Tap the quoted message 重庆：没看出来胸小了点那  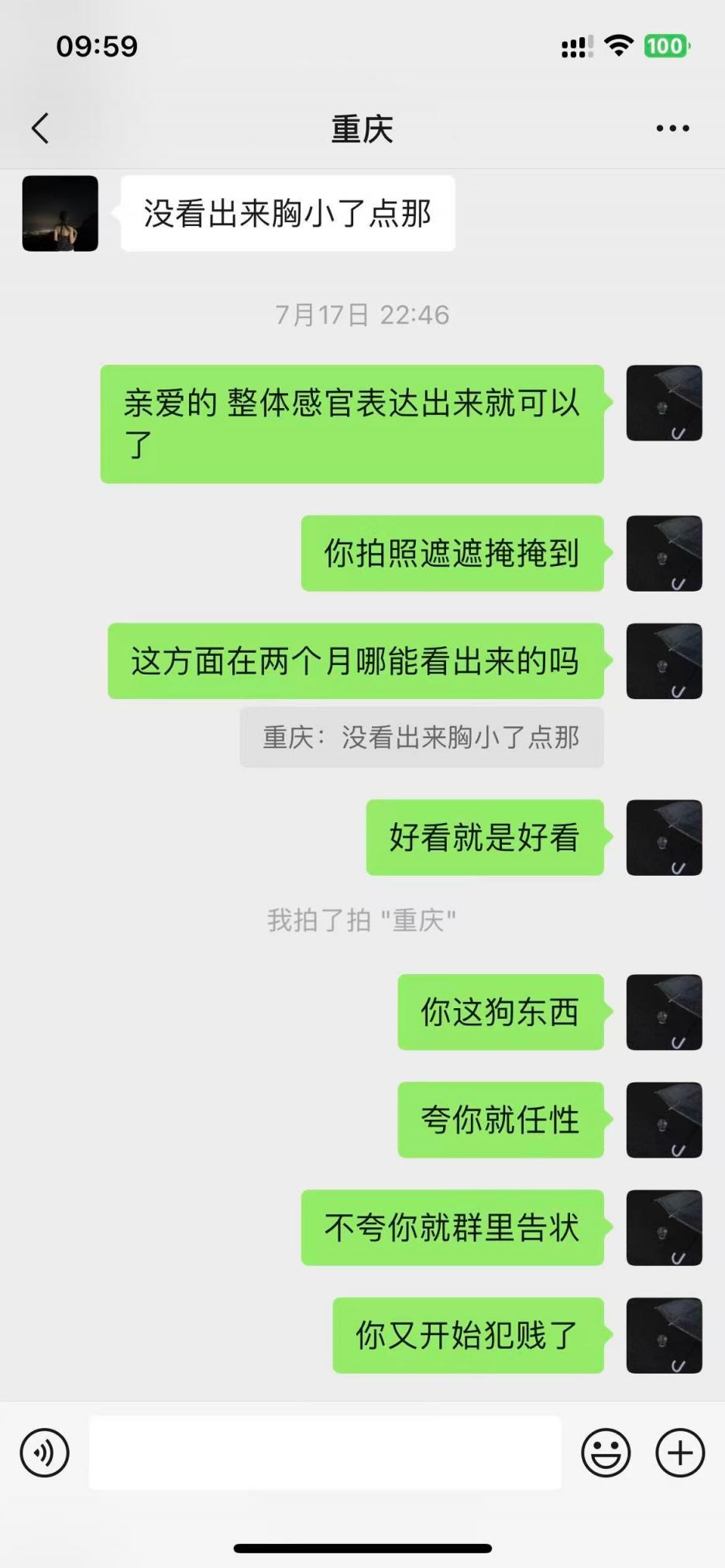pos(421,737)
